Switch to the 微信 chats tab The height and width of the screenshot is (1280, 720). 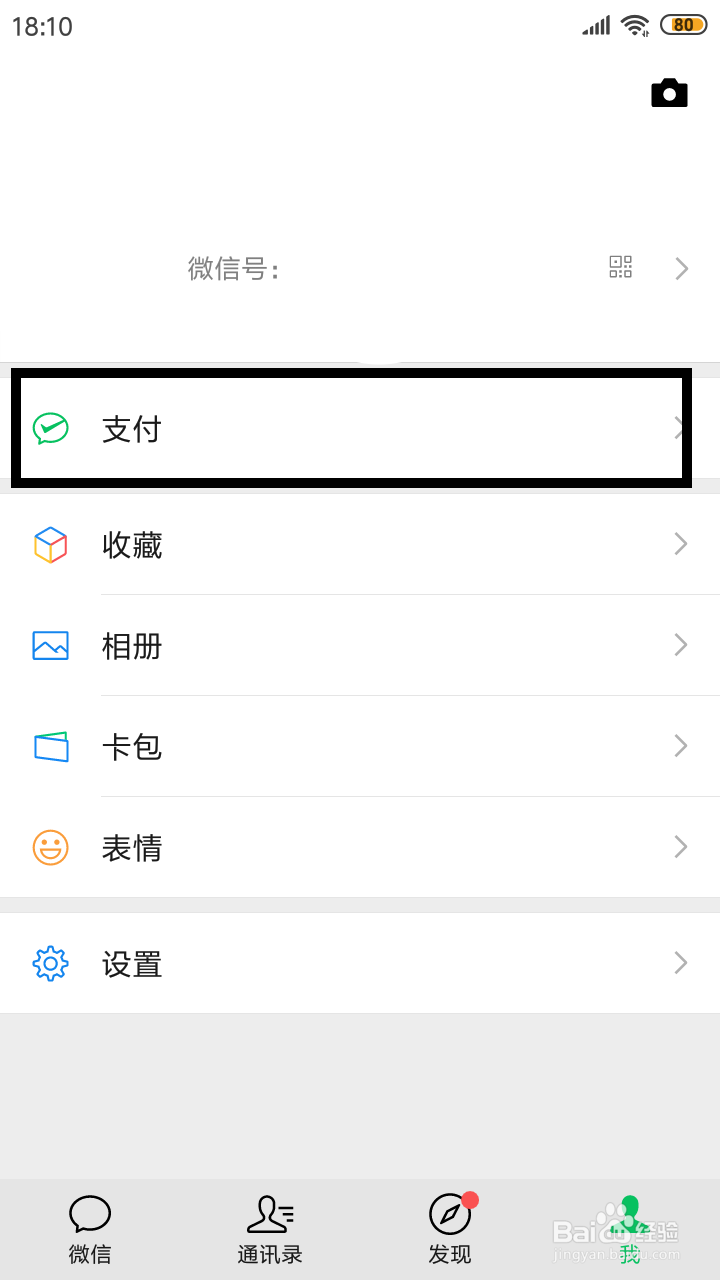90,1227
